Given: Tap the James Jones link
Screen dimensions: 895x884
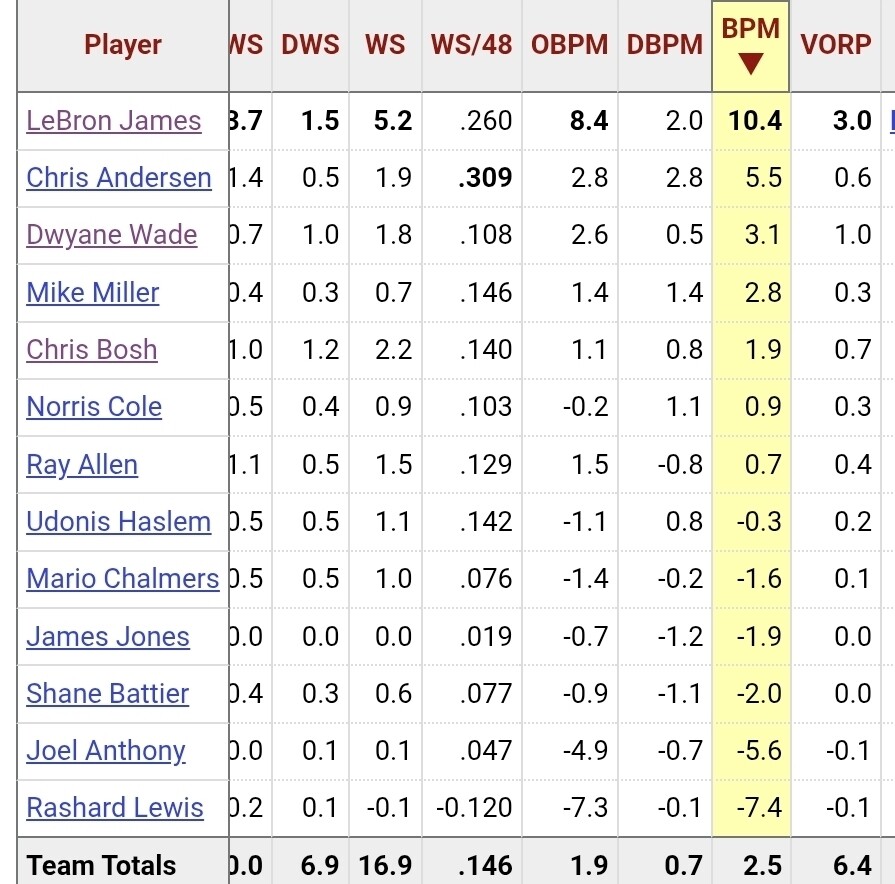Looking at the screenshot, I should (108, 636).
